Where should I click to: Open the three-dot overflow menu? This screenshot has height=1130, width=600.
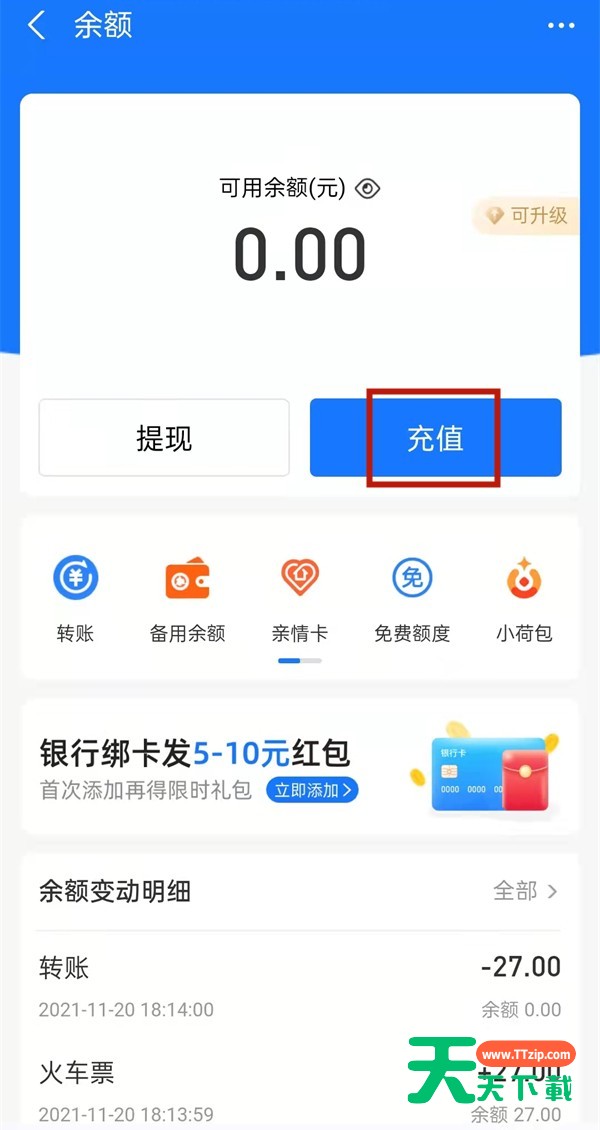[561, 26]
